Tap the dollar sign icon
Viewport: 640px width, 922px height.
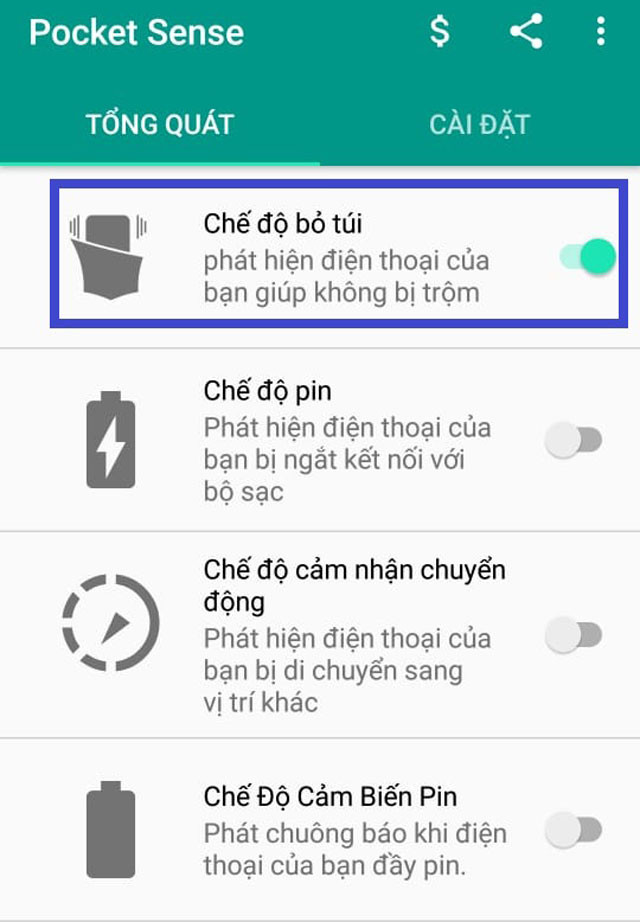[x=439, y=32]
